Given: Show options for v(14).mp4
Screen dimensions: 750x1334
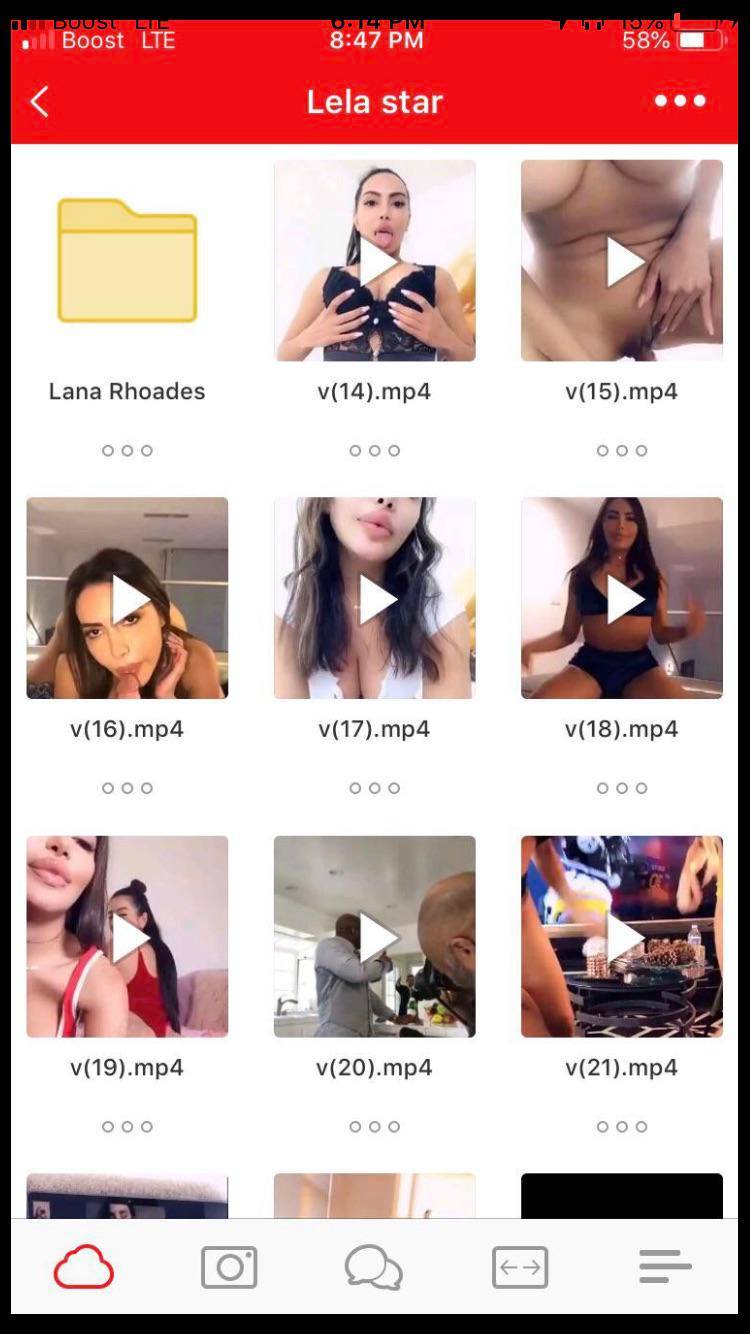Looking at the screenshot, I should click(375, 451).
